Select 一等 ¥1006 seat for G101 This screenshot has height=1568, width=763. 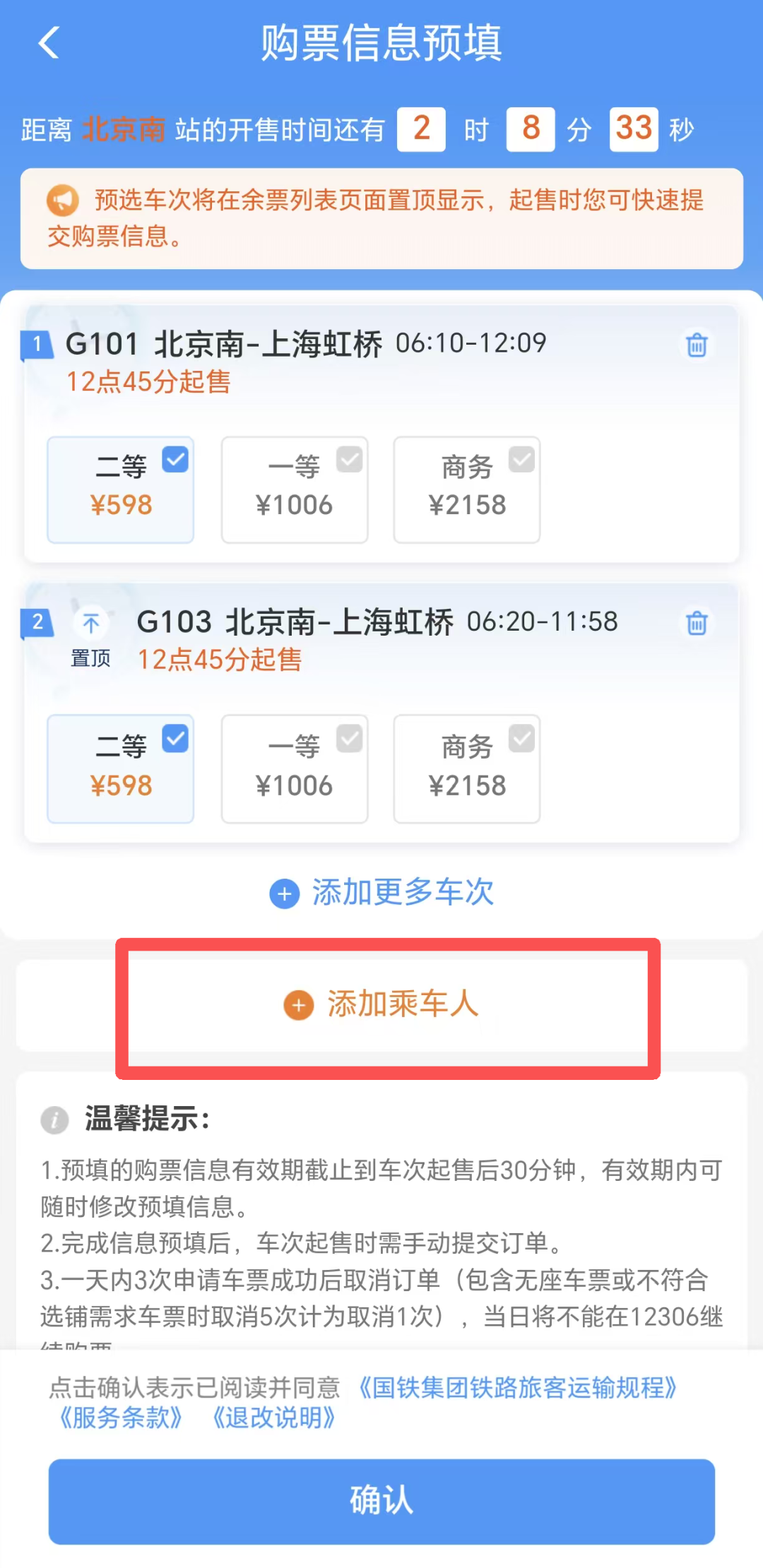[x=295, y=489]
